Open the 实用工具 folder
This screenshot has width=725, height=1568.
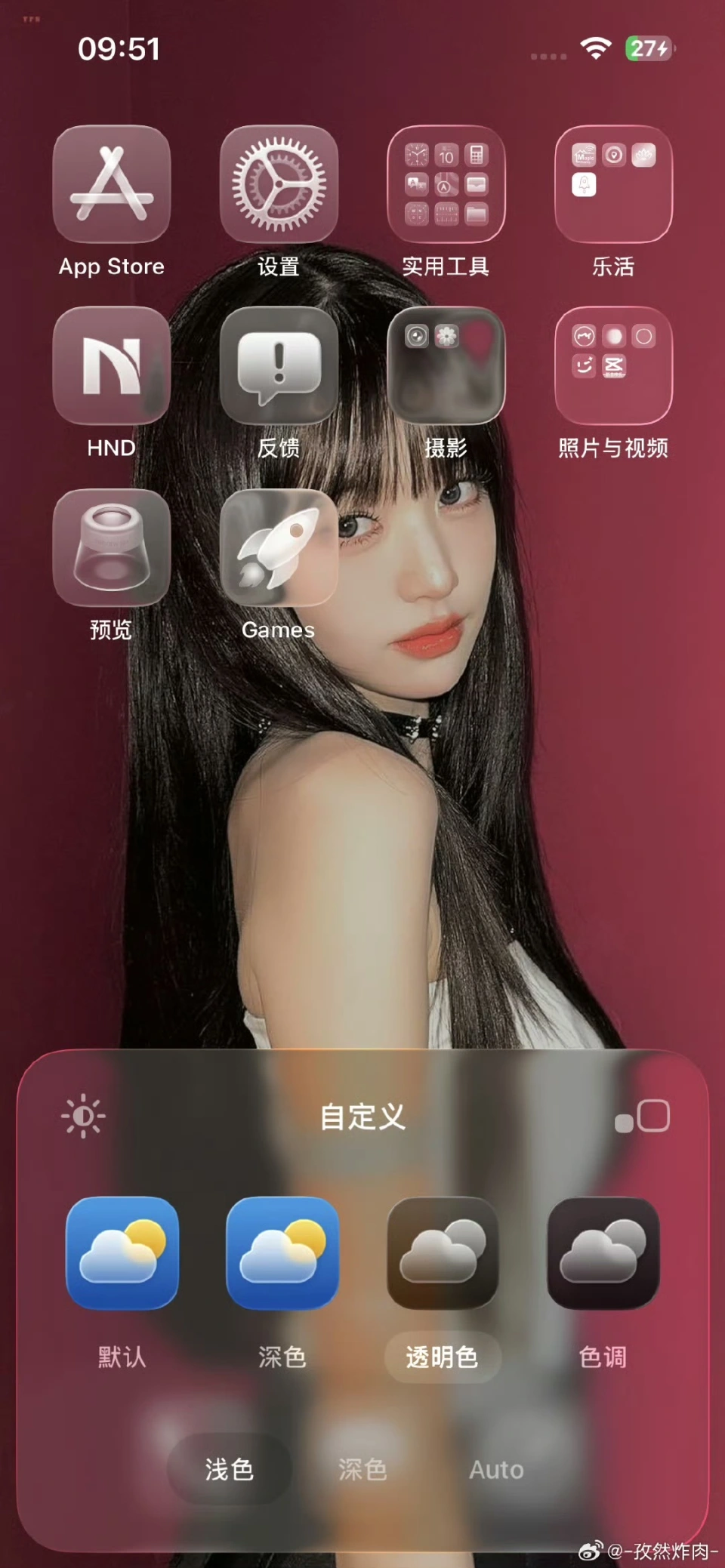446,184
